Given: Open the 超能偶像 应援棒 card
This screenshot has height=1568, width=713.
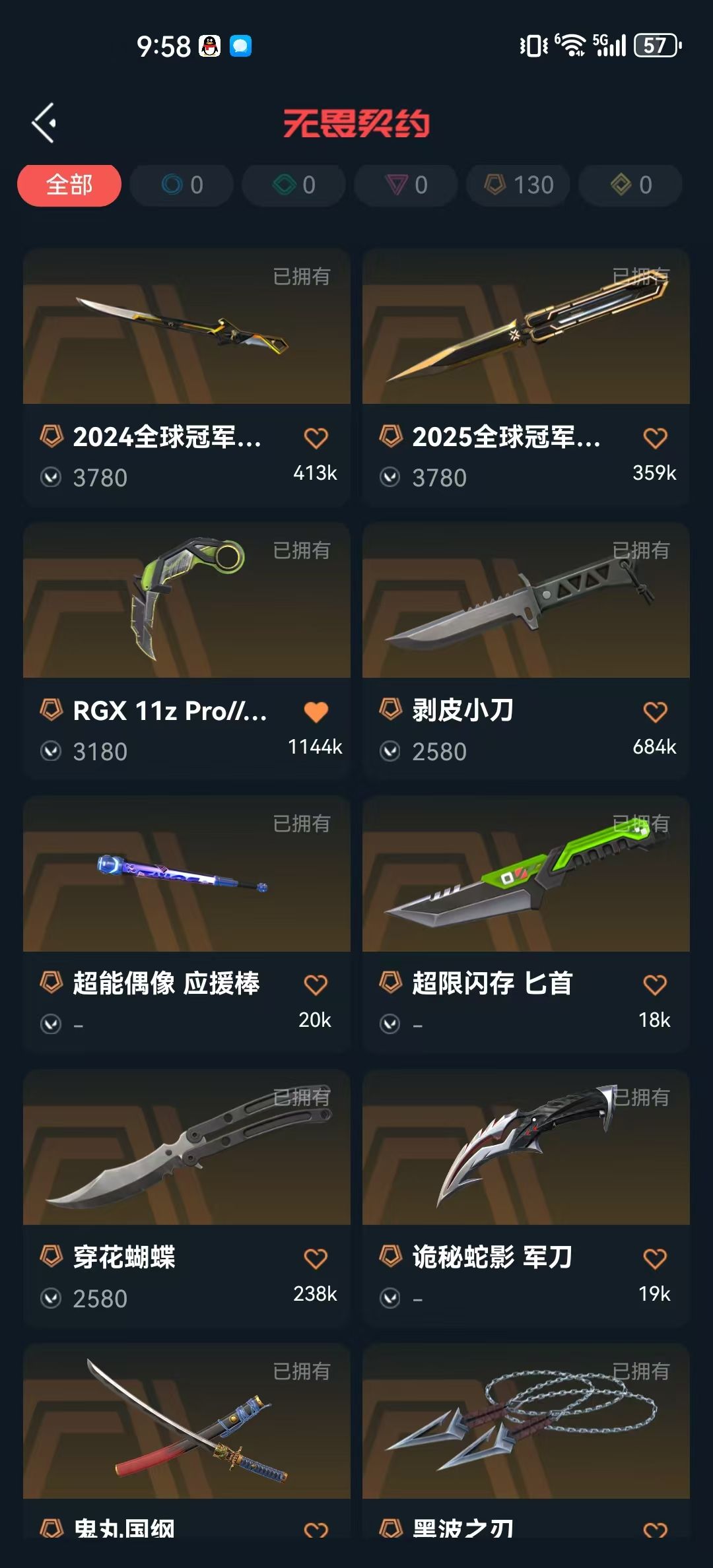Looking at the screenshot, I should [186, 874].
